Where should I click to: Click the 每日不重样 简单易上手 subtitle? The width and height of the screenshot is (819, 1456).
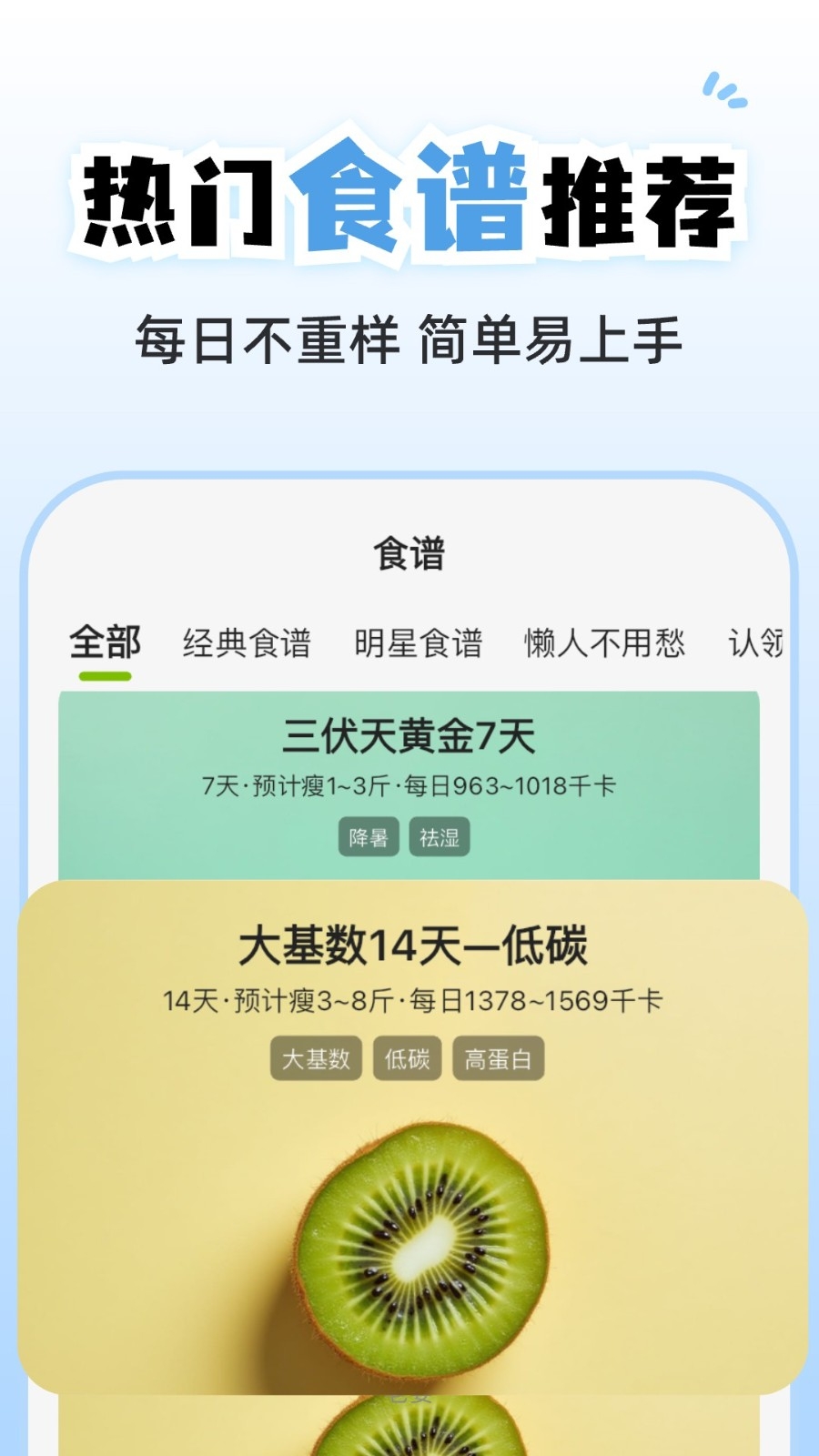pos(409,337)
